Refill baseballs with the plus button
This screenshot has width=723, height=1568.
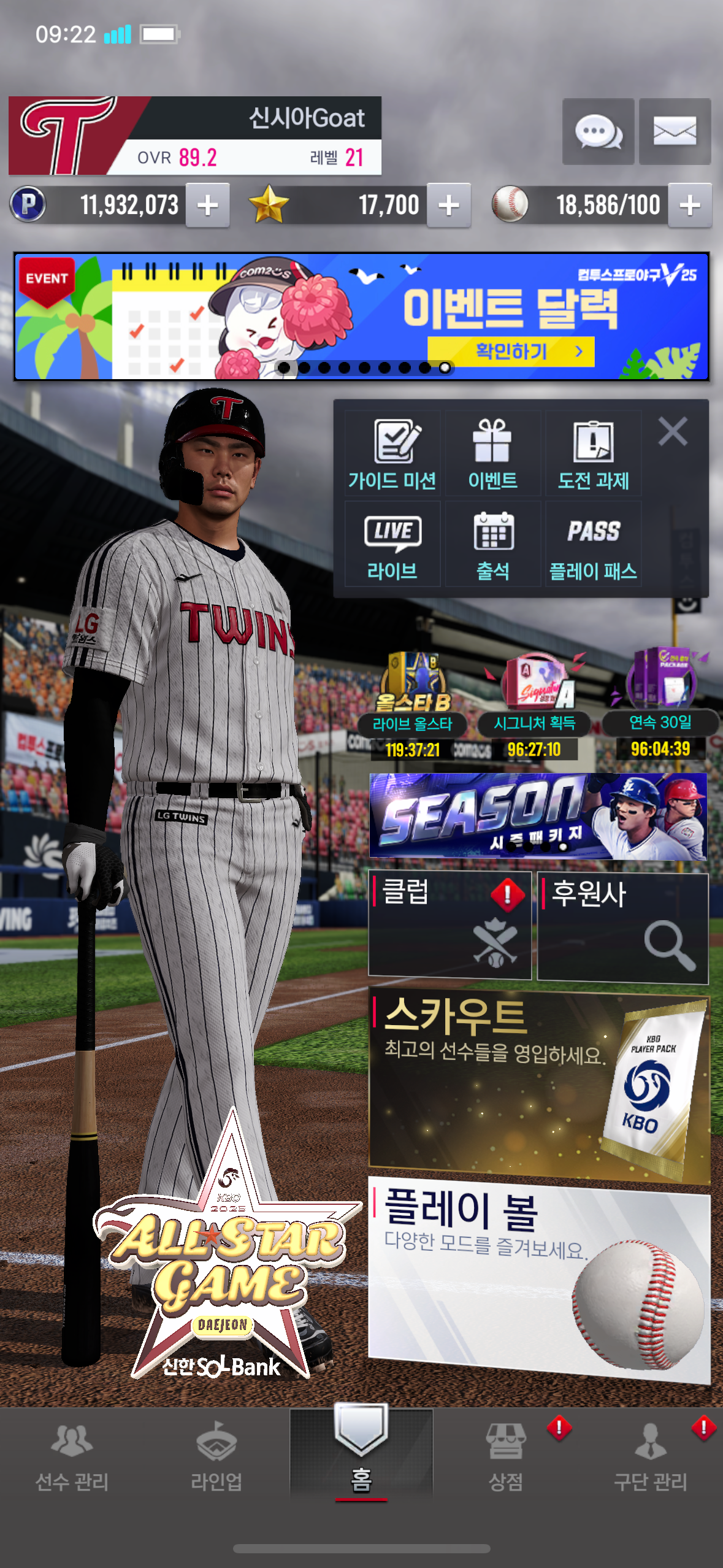(x=690, y=206)
